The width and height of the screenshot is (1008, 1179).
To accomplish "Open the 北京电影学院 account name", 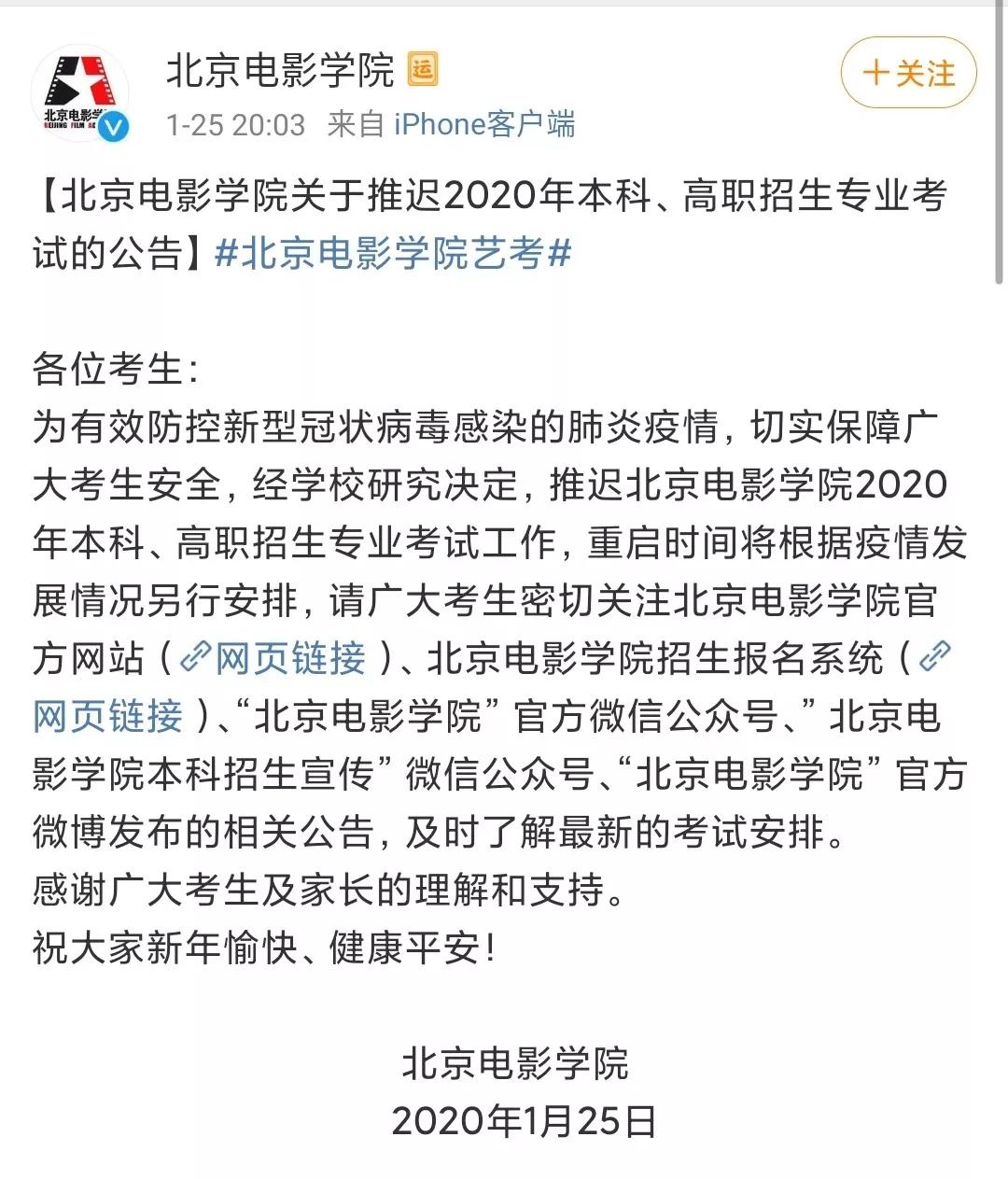I will click(280, 71).
